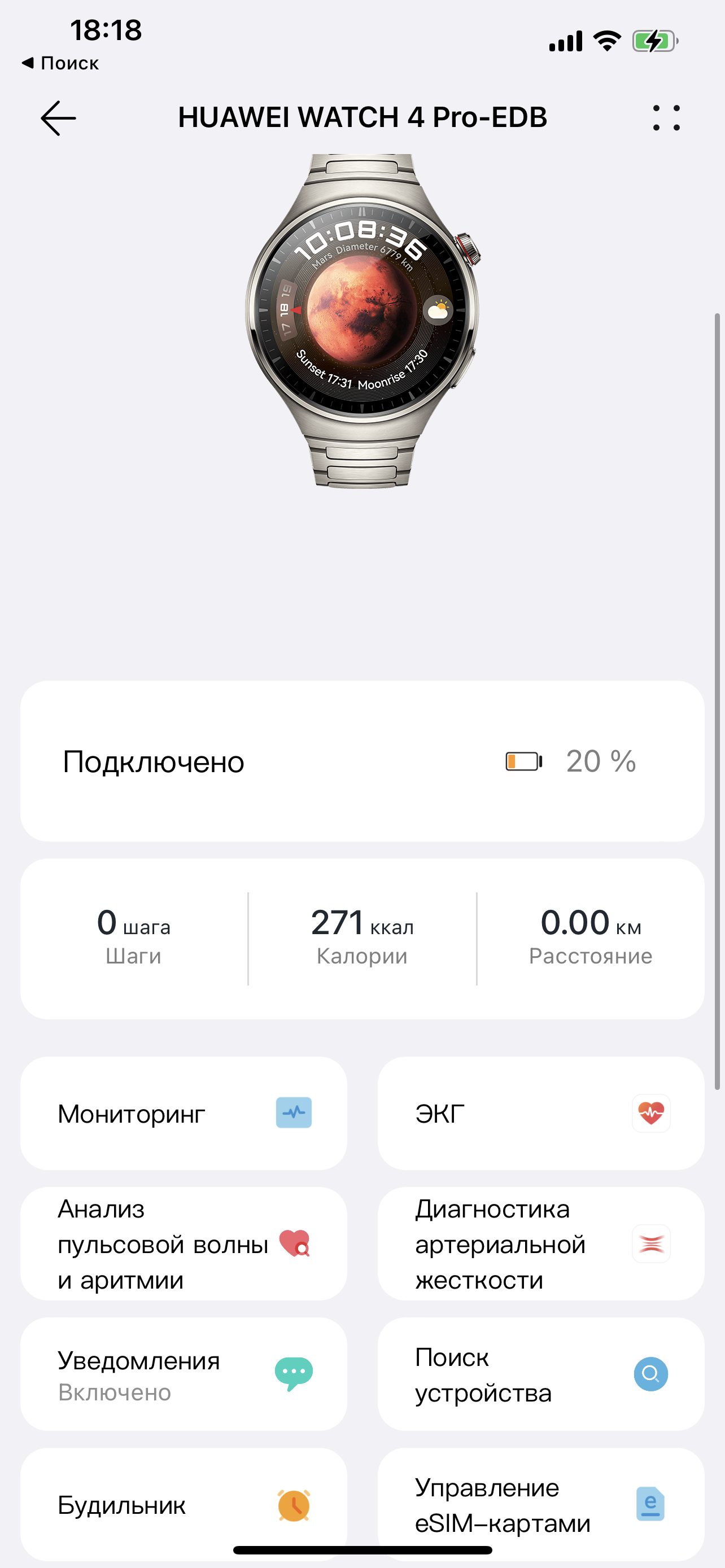Open the Мониторинг health monitoring card
725x1568 pixels.
pos(184,1113)
